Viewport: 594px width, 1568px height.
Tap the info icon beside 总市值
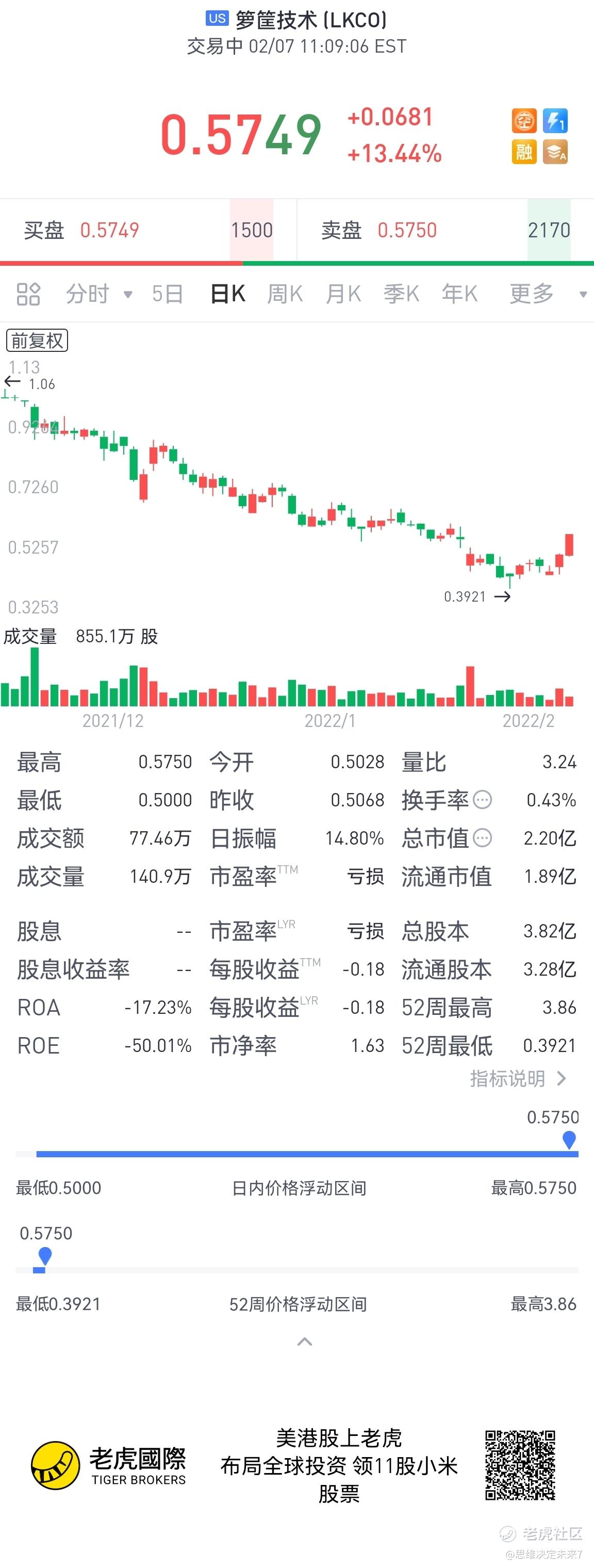(x=483, y=838)
